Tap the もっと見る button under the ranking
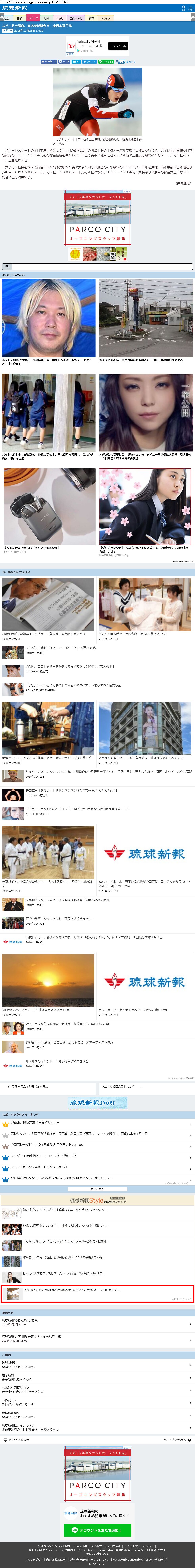 (x=97, y=1189)
